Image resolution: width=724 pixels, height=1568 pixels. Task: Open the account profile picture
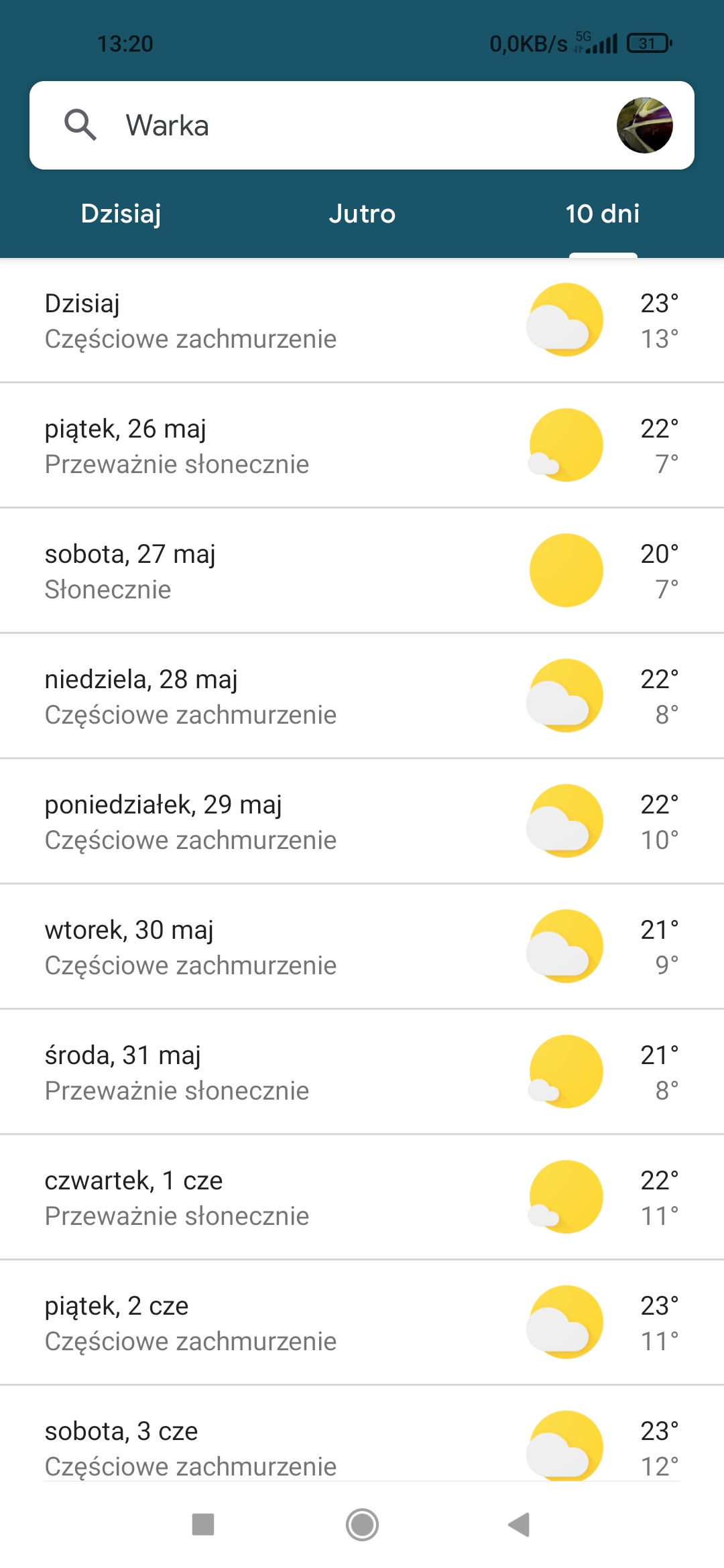click(x=644, y=125)
